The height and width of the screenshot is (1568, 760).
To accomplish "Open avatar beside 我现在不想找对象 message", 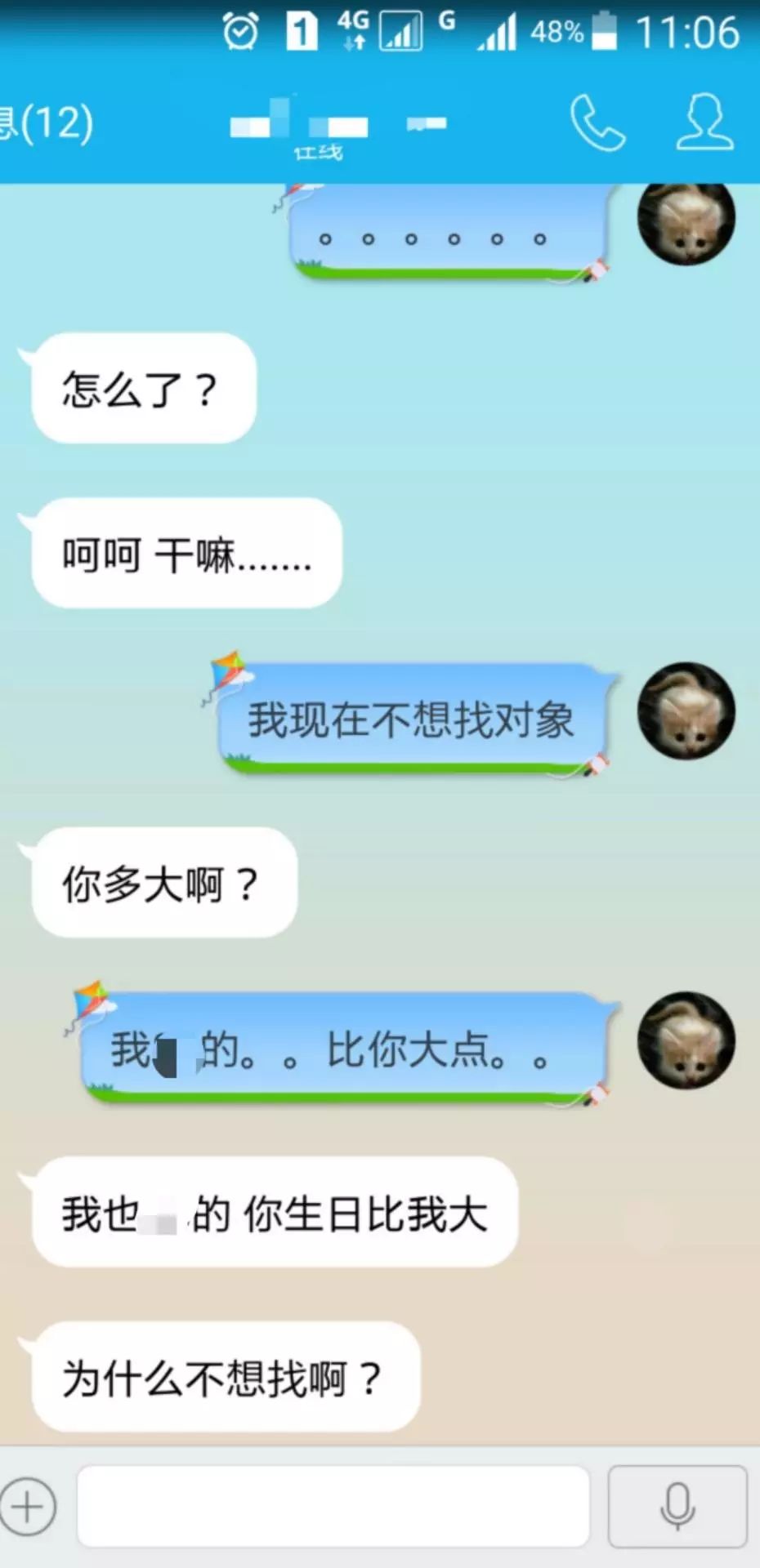I will (686, 710).
